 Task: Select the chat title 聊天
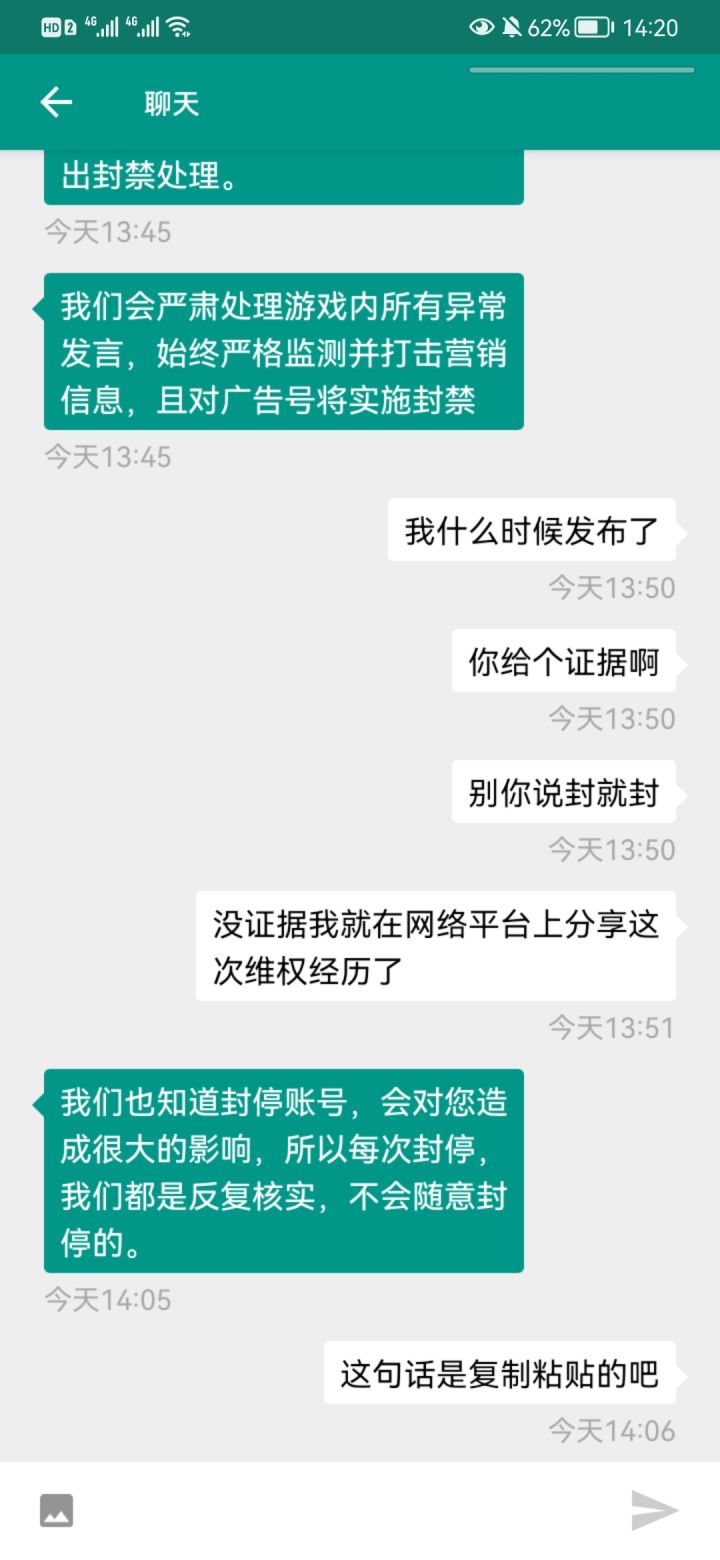[172, 102]
